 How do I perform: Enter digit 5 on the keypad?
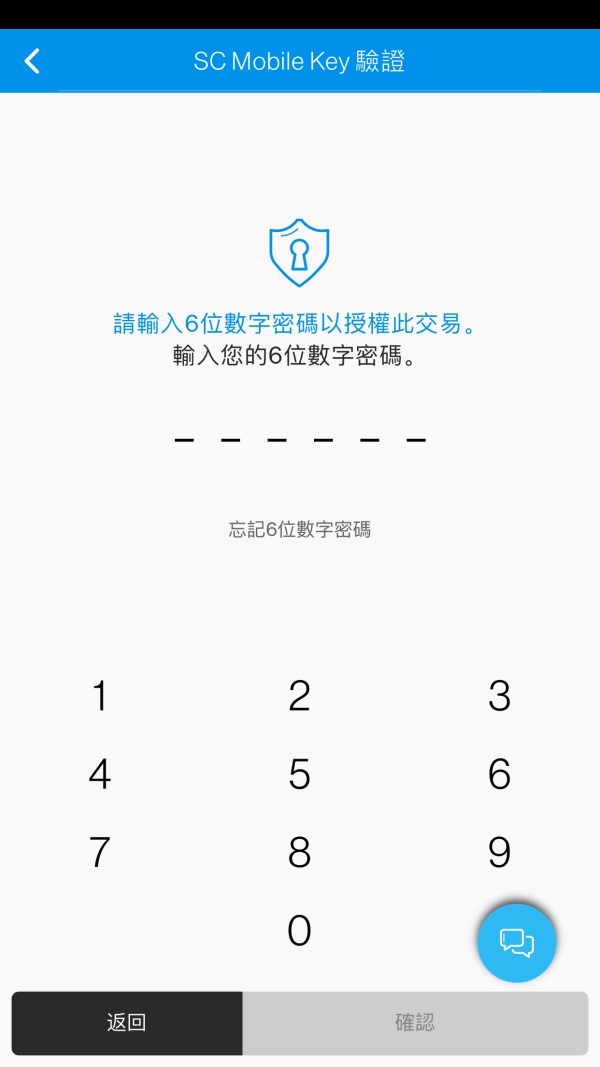point(300,774)
